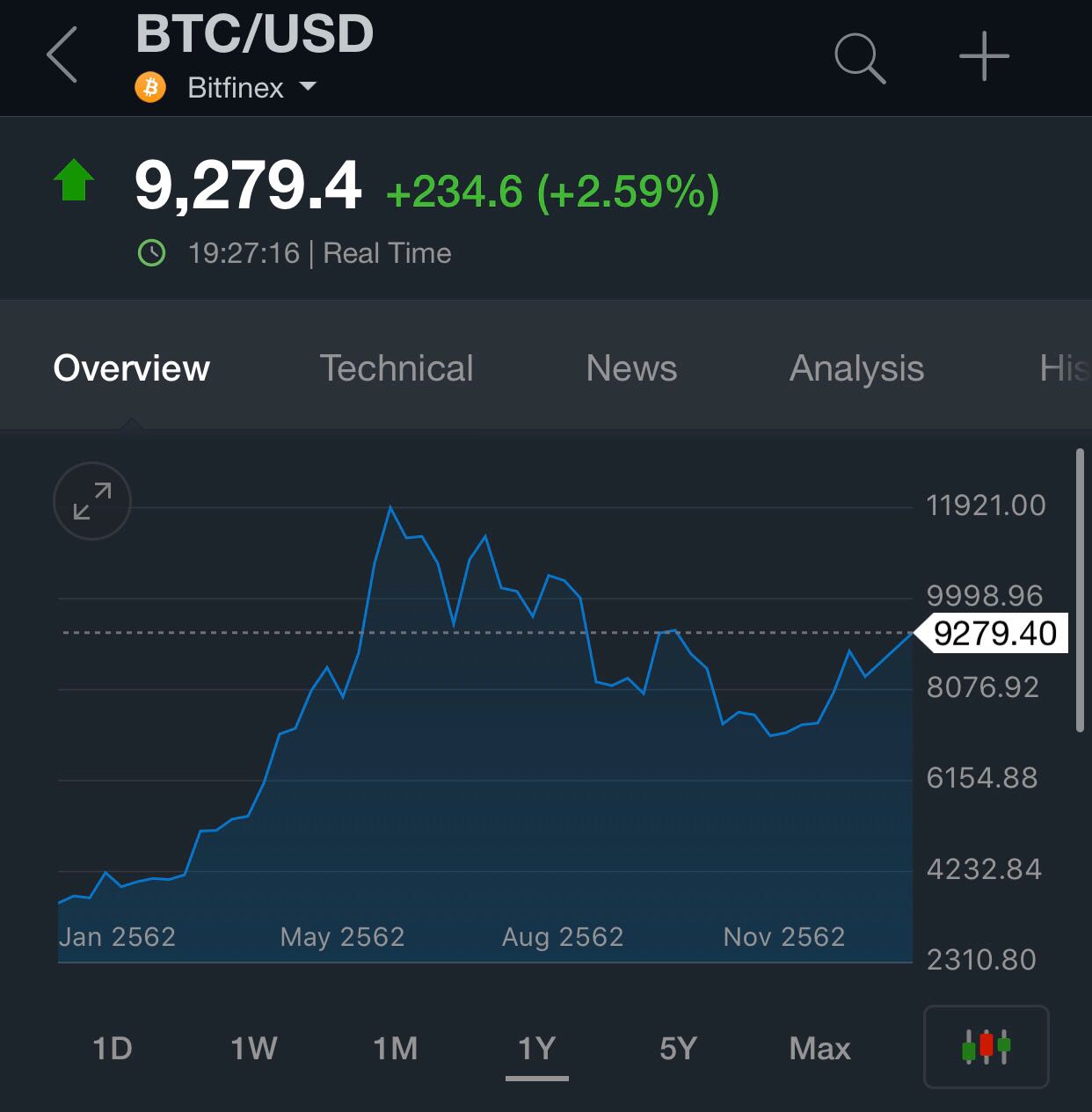Select the Overview tab
Image resolution: width=1092 pixels, height=1112 pixels.
(132, 368)
